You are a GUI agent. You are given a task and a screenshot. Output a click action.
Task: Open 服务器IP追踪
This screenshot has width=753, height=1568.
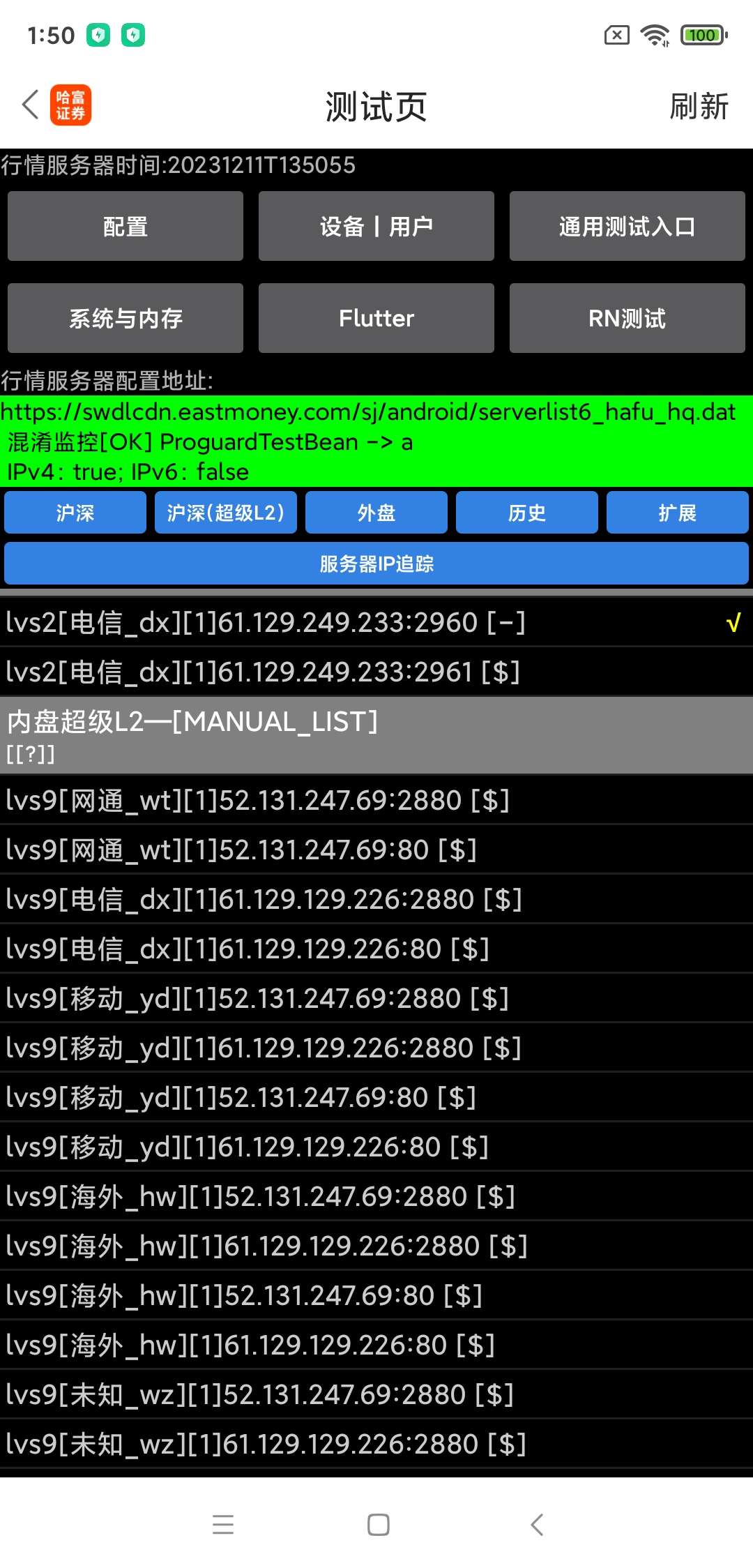click(x=376, y=564)
